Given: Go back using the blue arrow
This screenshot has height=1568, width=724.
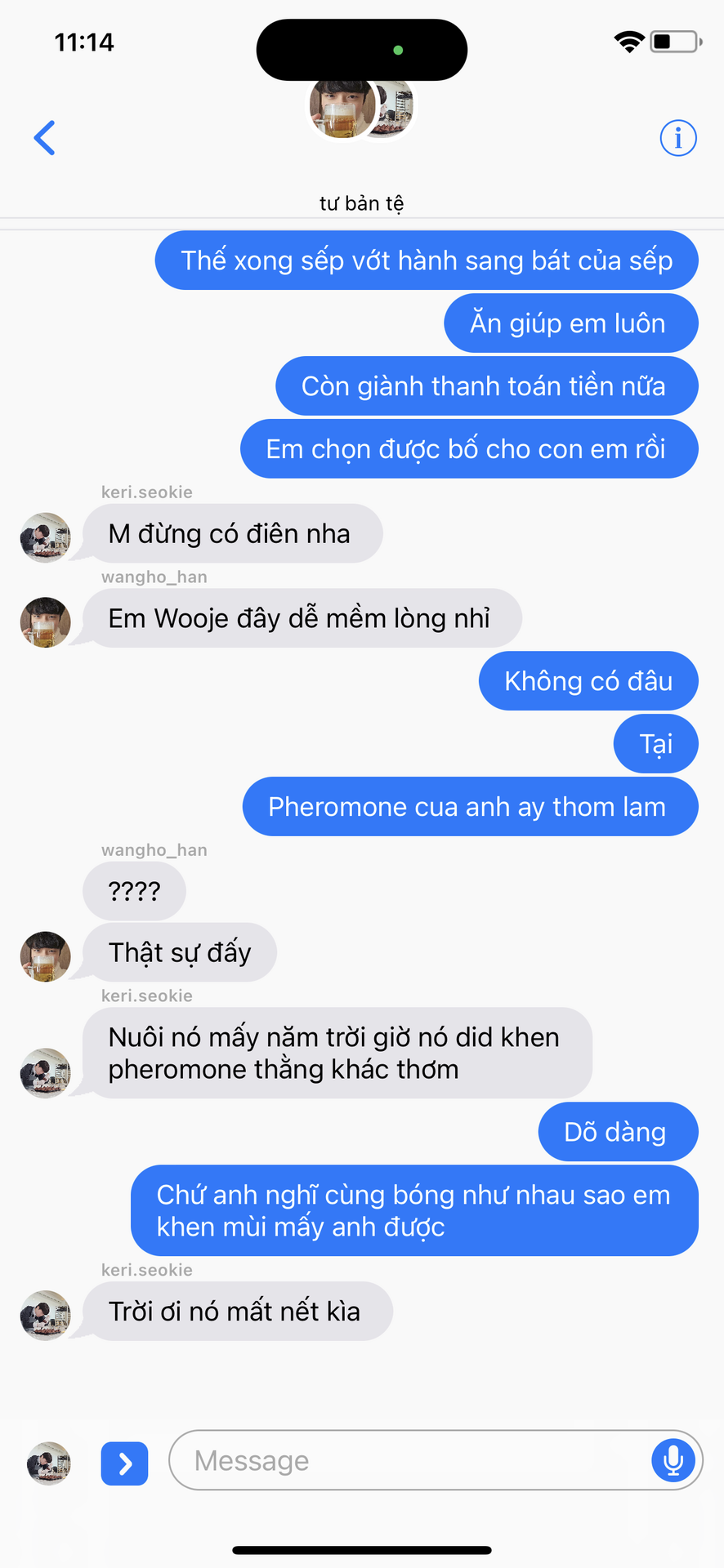Looking at the screenshot, I should [45, 137].
